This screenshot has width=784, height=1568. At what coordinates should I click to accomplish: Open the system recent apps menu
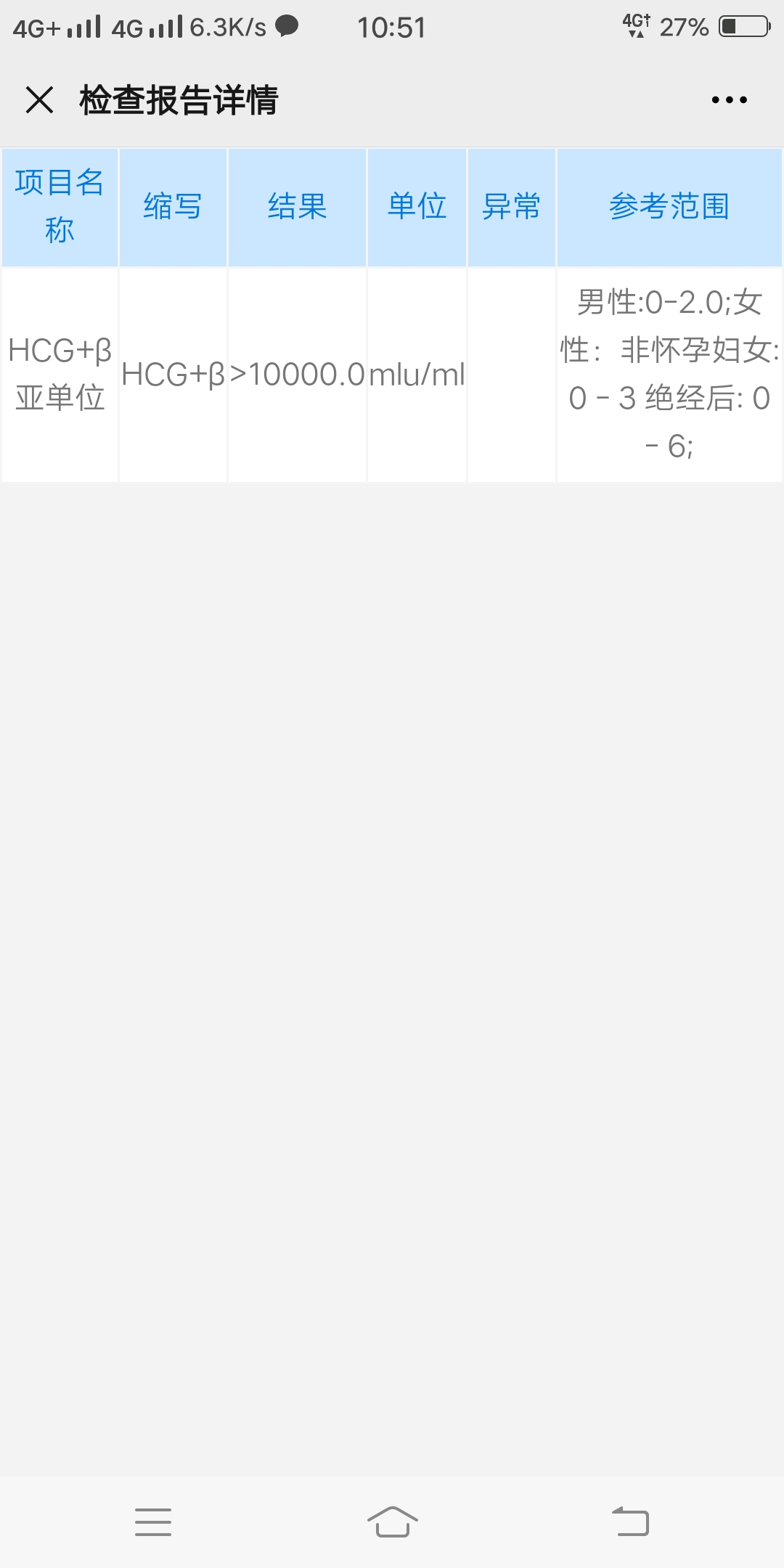pos(153,1522)
